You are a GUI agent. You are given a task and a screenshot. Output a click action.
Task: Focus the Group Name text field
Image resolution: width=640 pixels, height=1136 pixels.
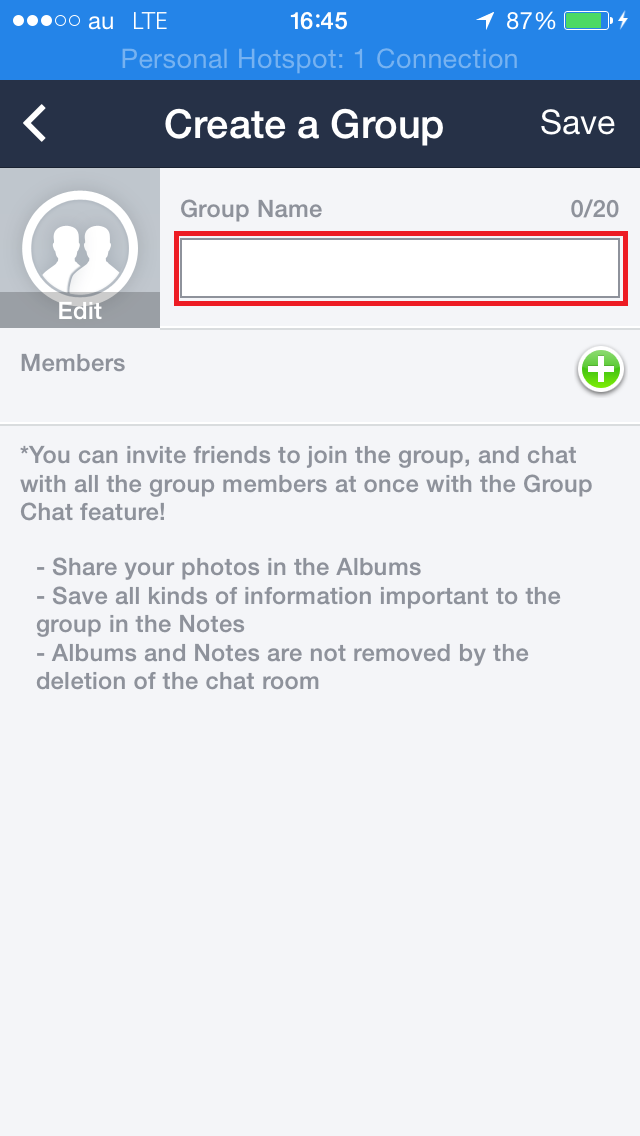400,268
